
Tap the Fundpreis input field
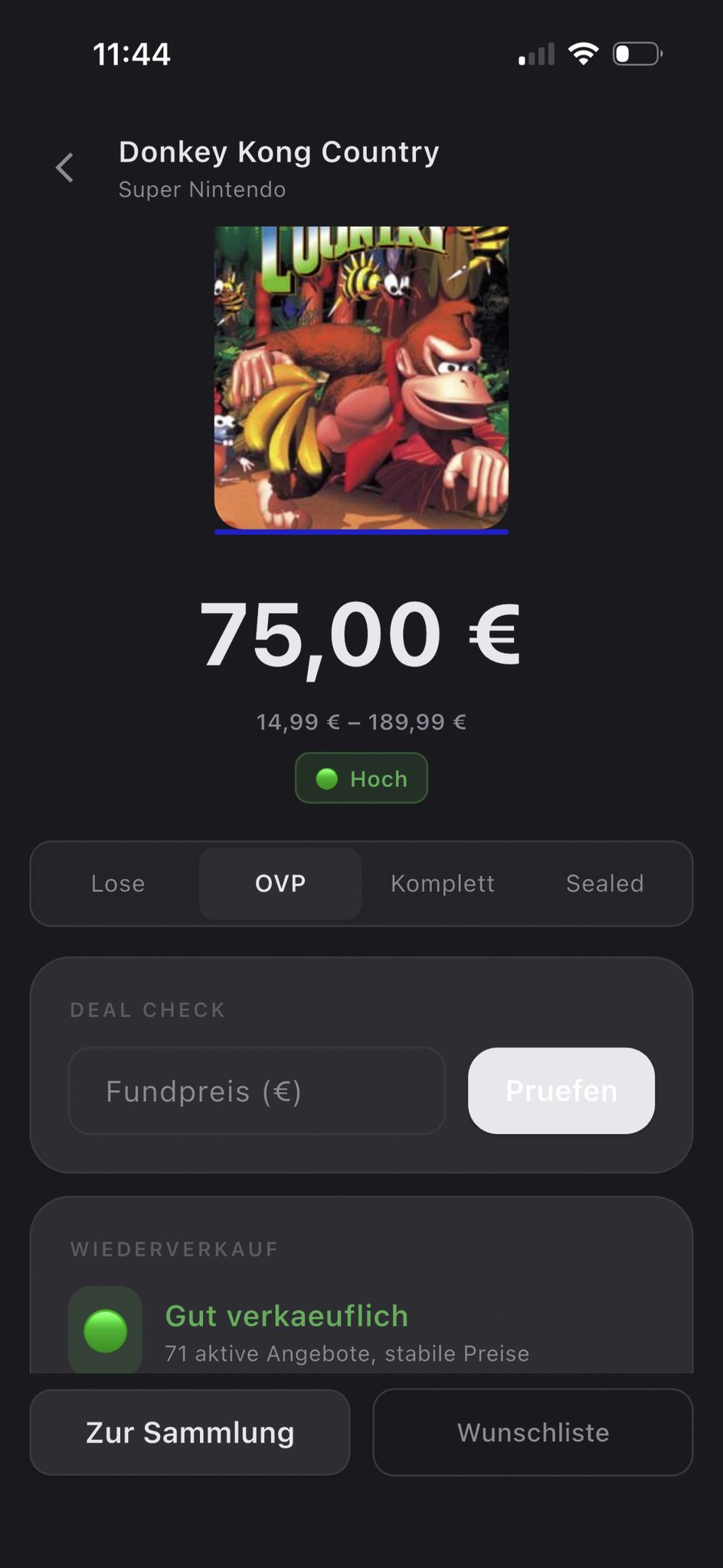coord(257,1090)
